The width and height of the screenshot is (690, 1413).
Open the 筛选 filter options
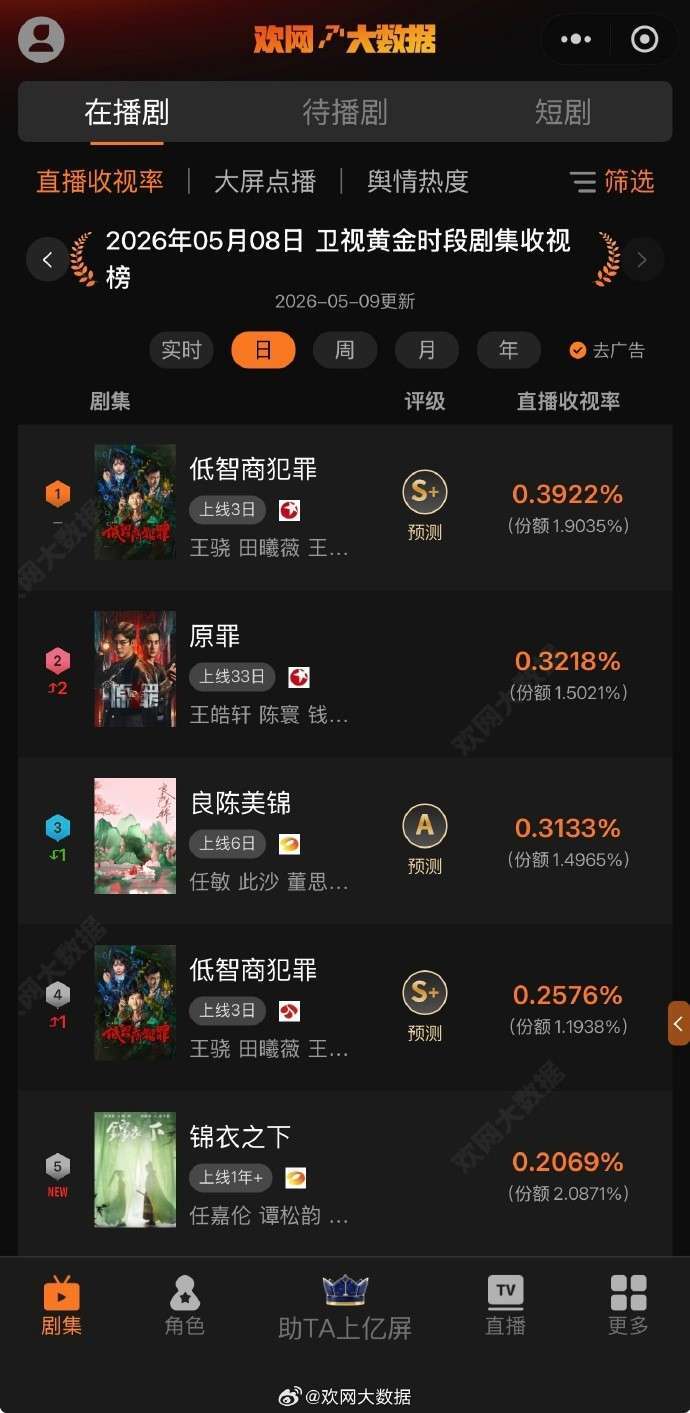point(612,181)
